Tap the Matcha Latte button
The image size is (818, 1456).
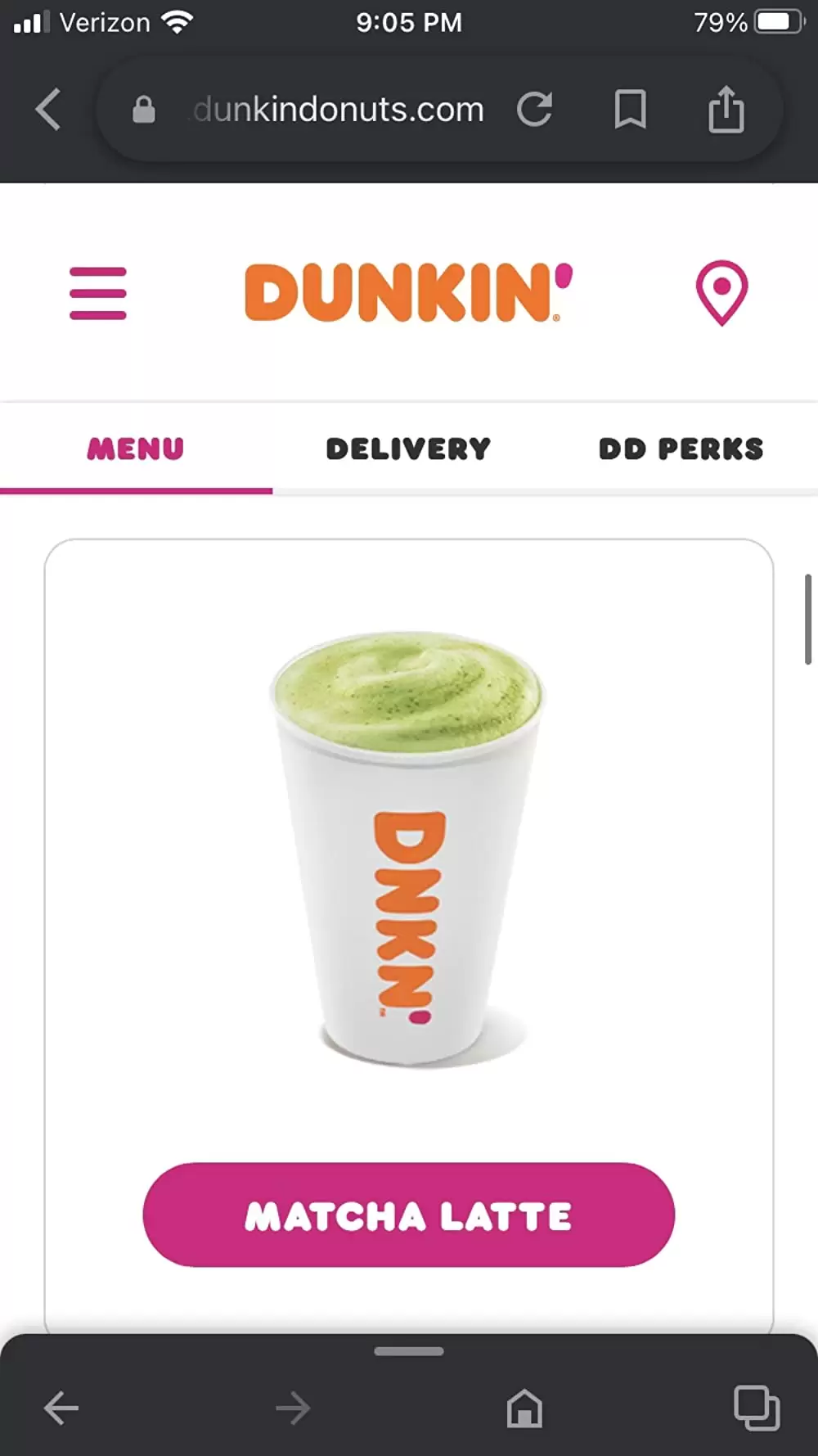coord(408,1215)
